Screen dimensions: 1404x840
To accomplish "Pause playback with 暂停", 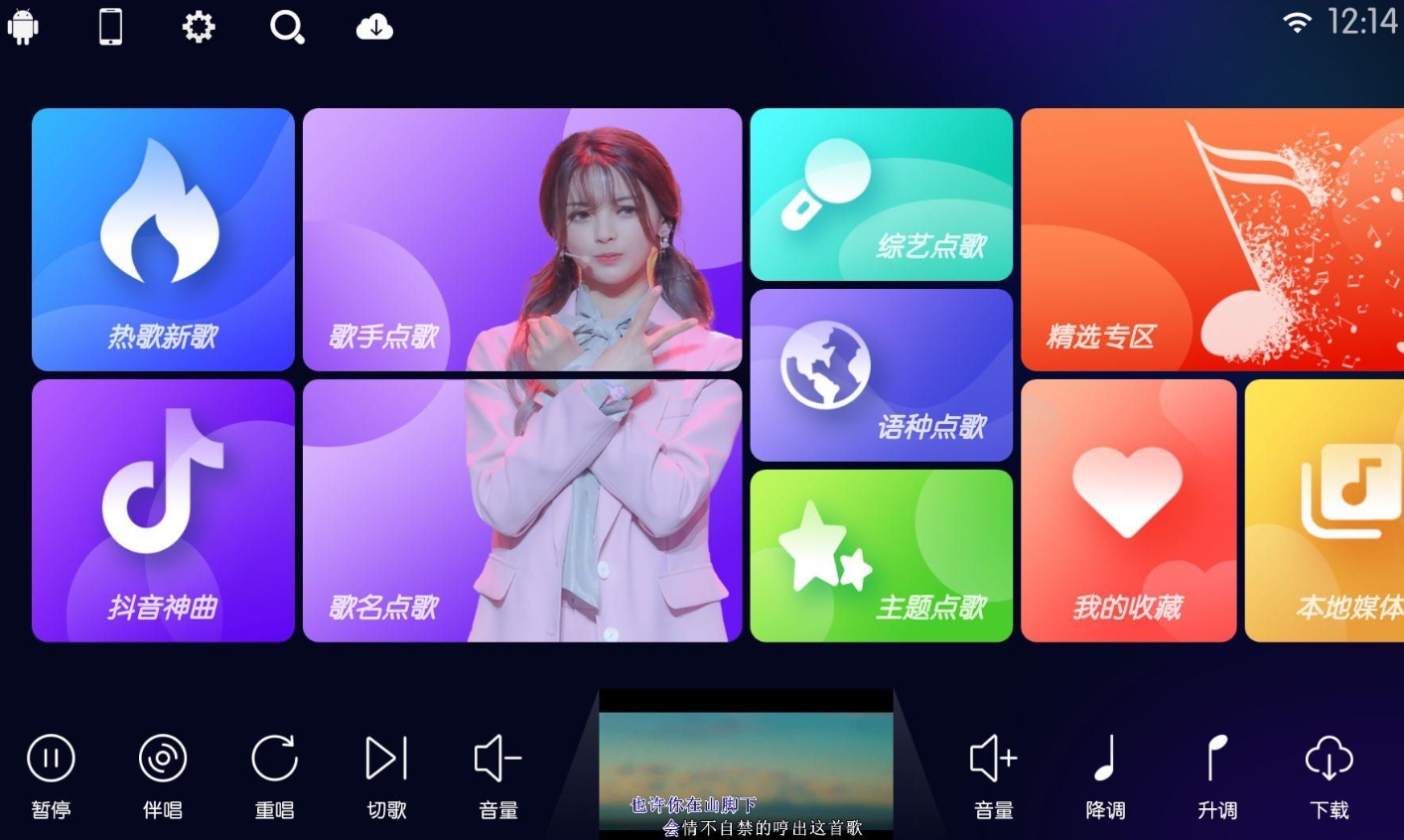I will coord(51,775).
